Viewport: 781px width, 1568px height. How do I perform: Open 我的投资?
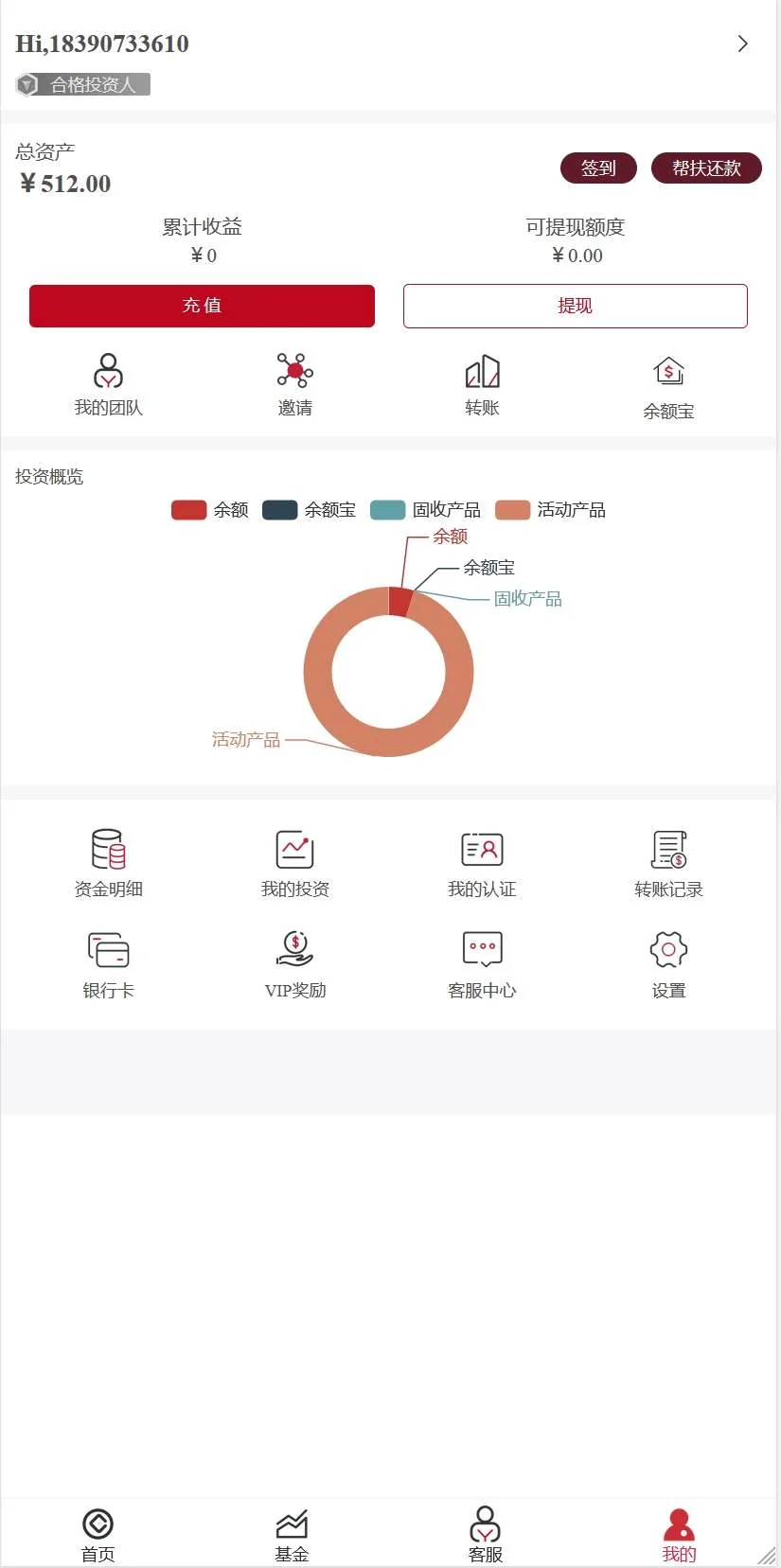coord(294,862)
